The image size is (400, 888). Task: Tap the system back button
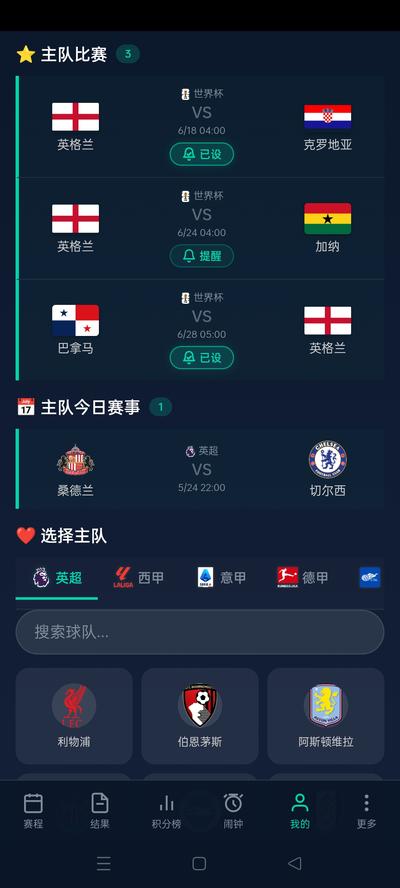coord(295,863)
